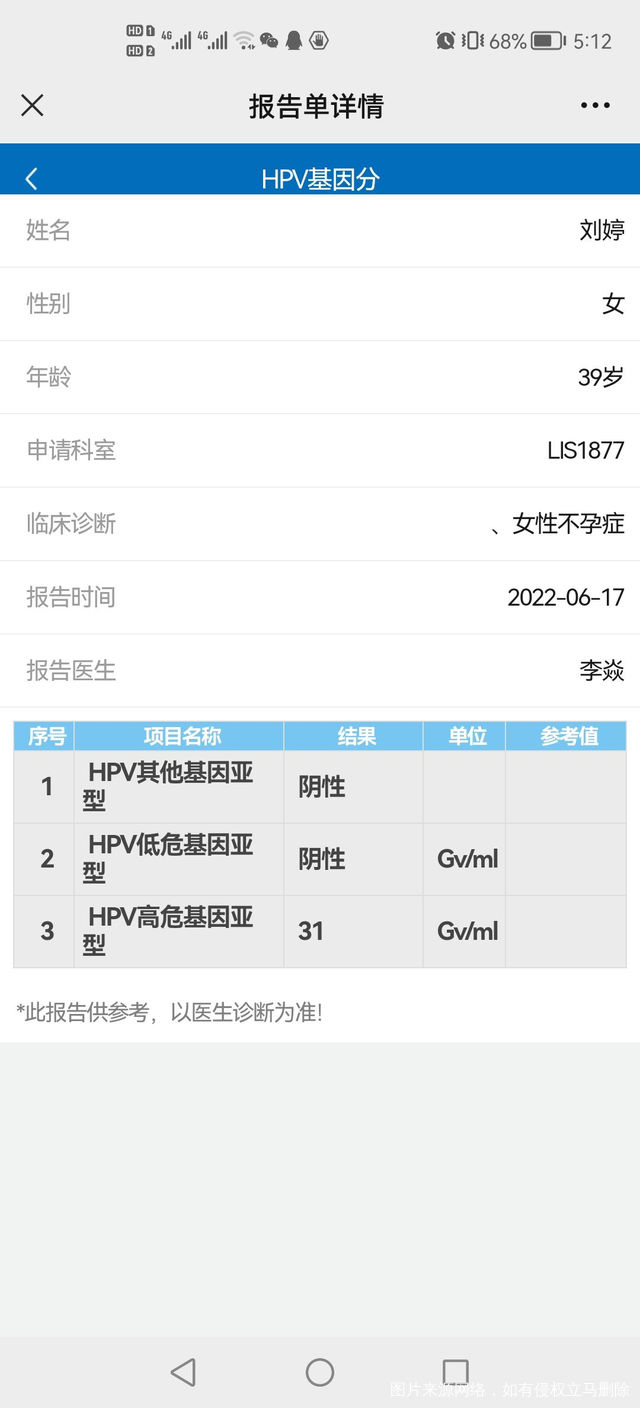The height and width of the screenshot is (1408, 640).
Task: Close the report detail page
Action: coord(32,105)
